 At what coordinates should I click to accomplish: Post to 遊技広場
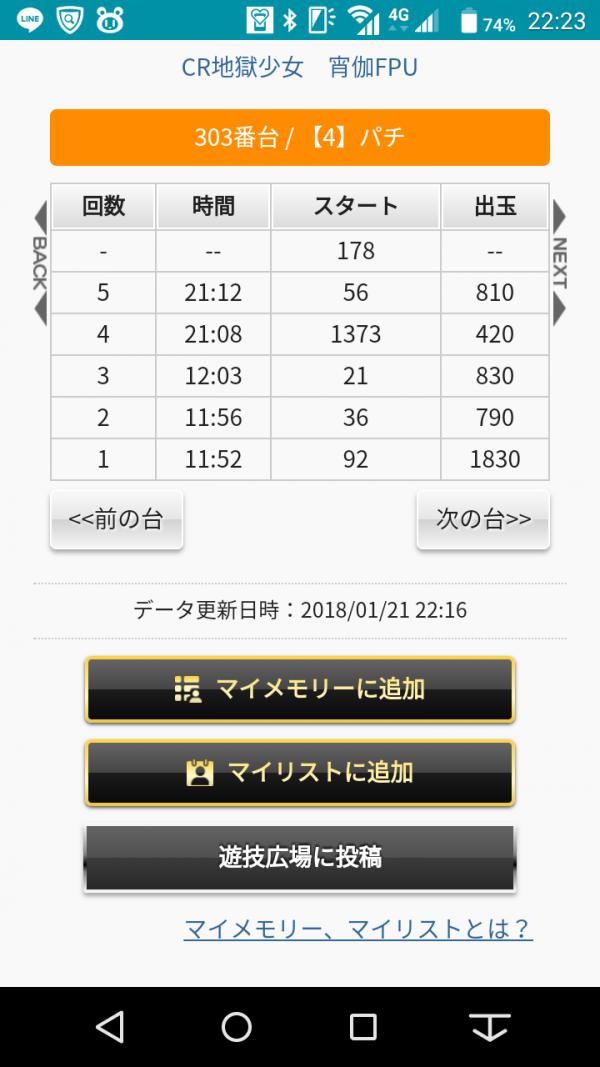click(x=299, y=857)
